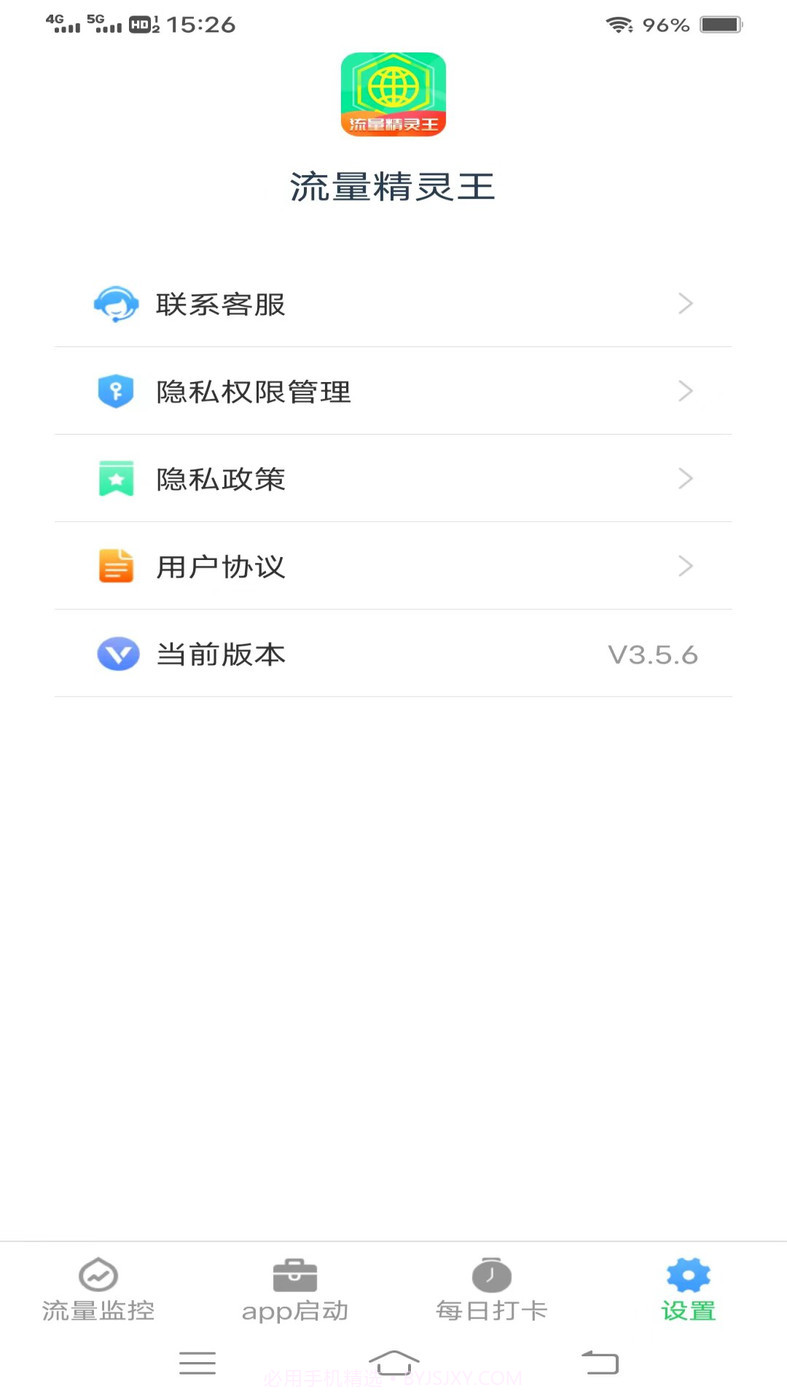This screenshot has width=787, height=1400.
Task: Switch to the 流量监控 tab
Action: [x=96, y=1288]
